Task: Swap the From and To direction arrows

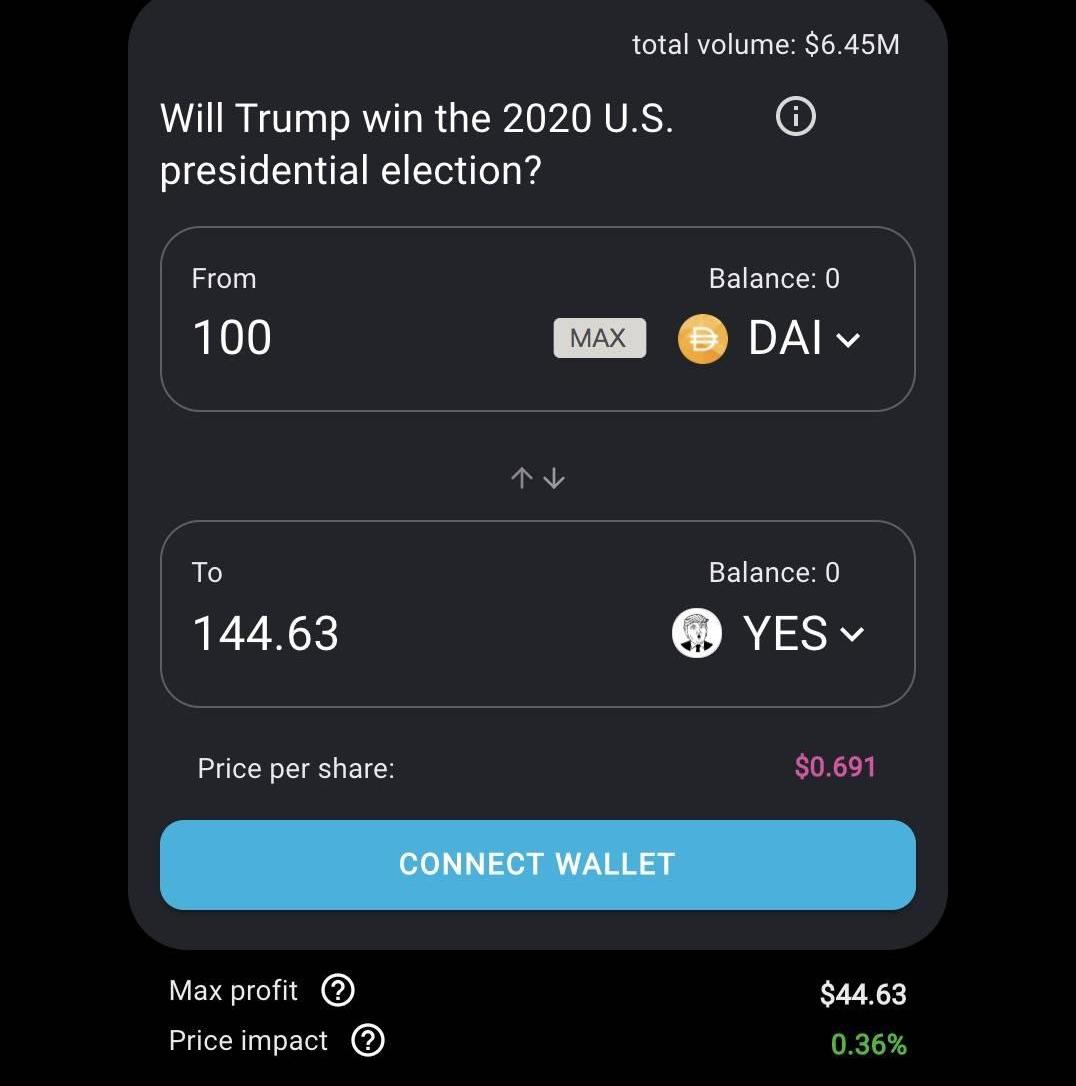Action: click(x=538, y=478)
